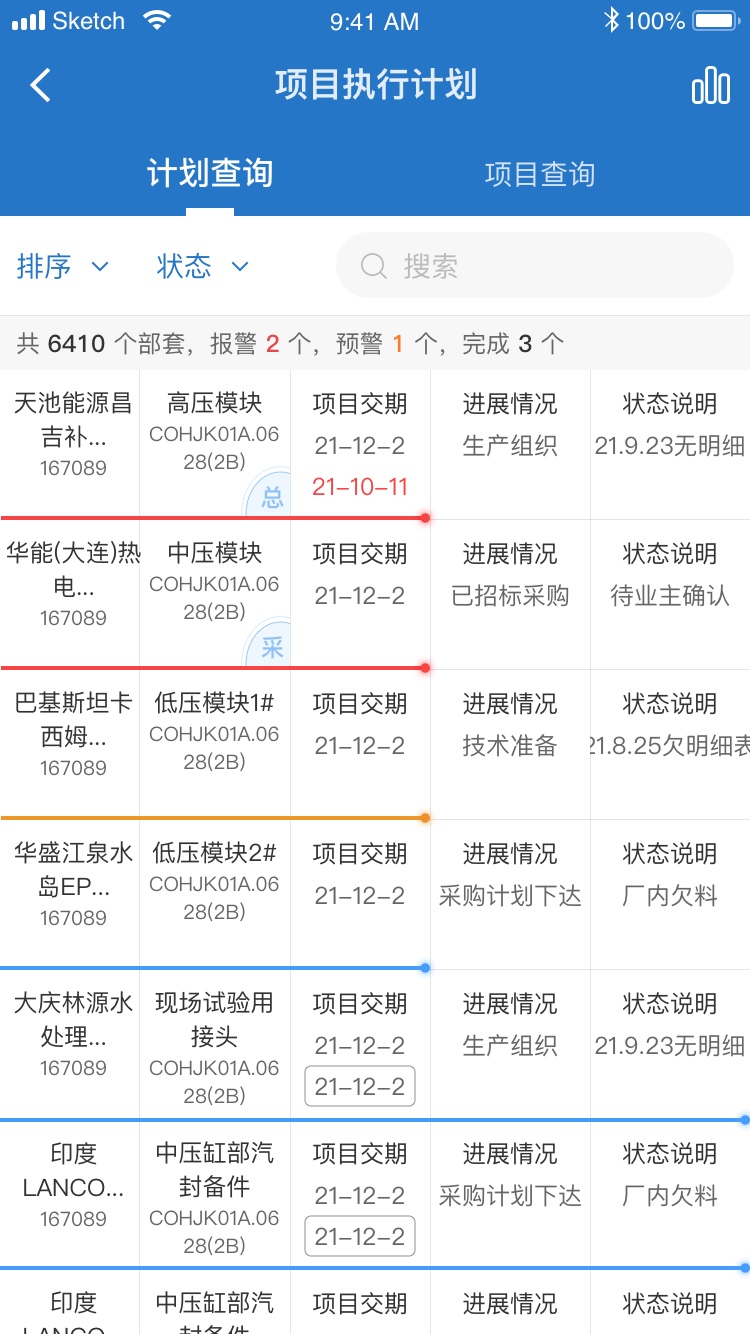Viewport: 750px width, 1334px height.
Task: Open the 华能(大连)热电 中压模块 row
Action: point(375,594)
